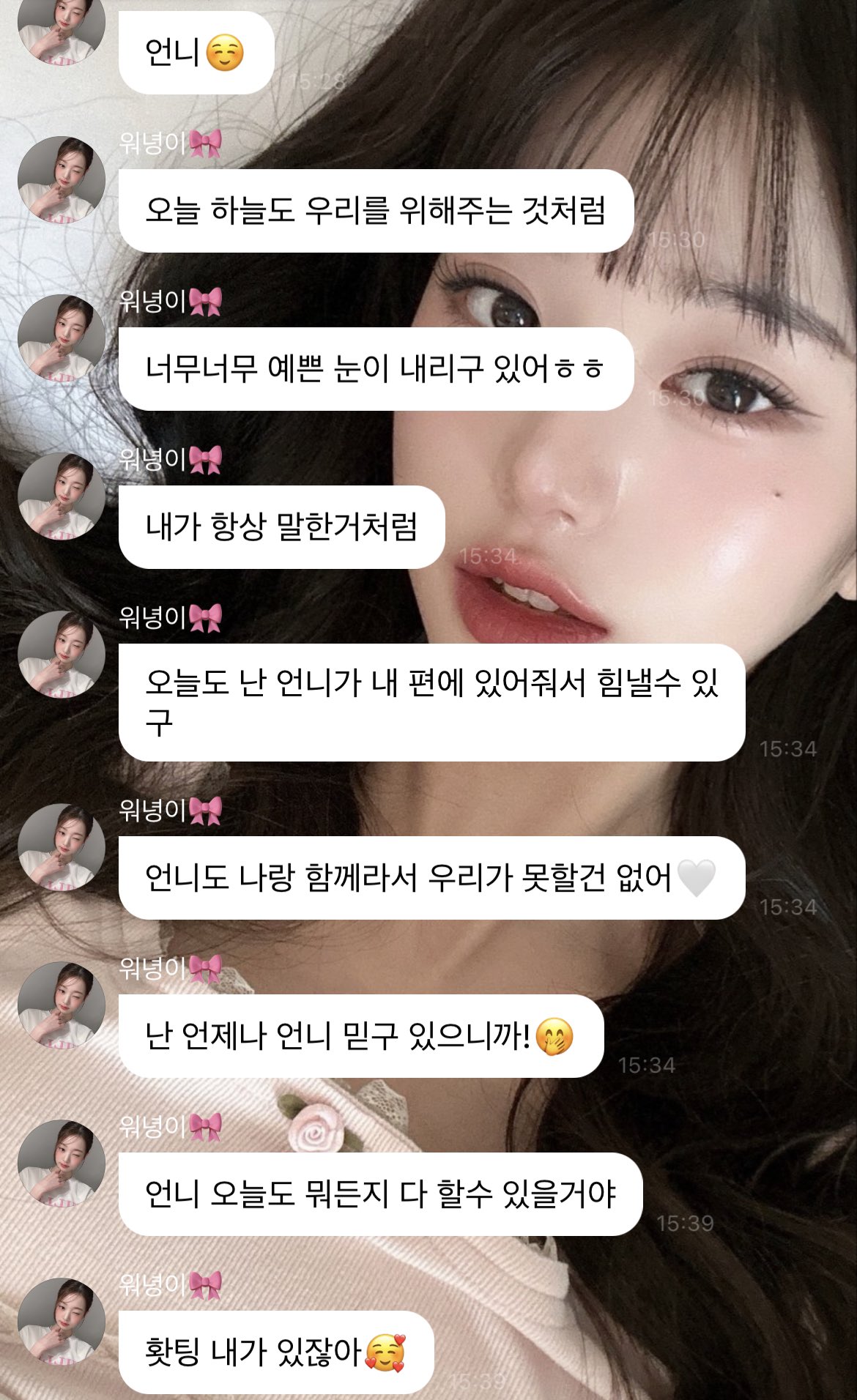View profile photo beside '홧팅 내가 있잖아' message

[x=62, y=1322]
